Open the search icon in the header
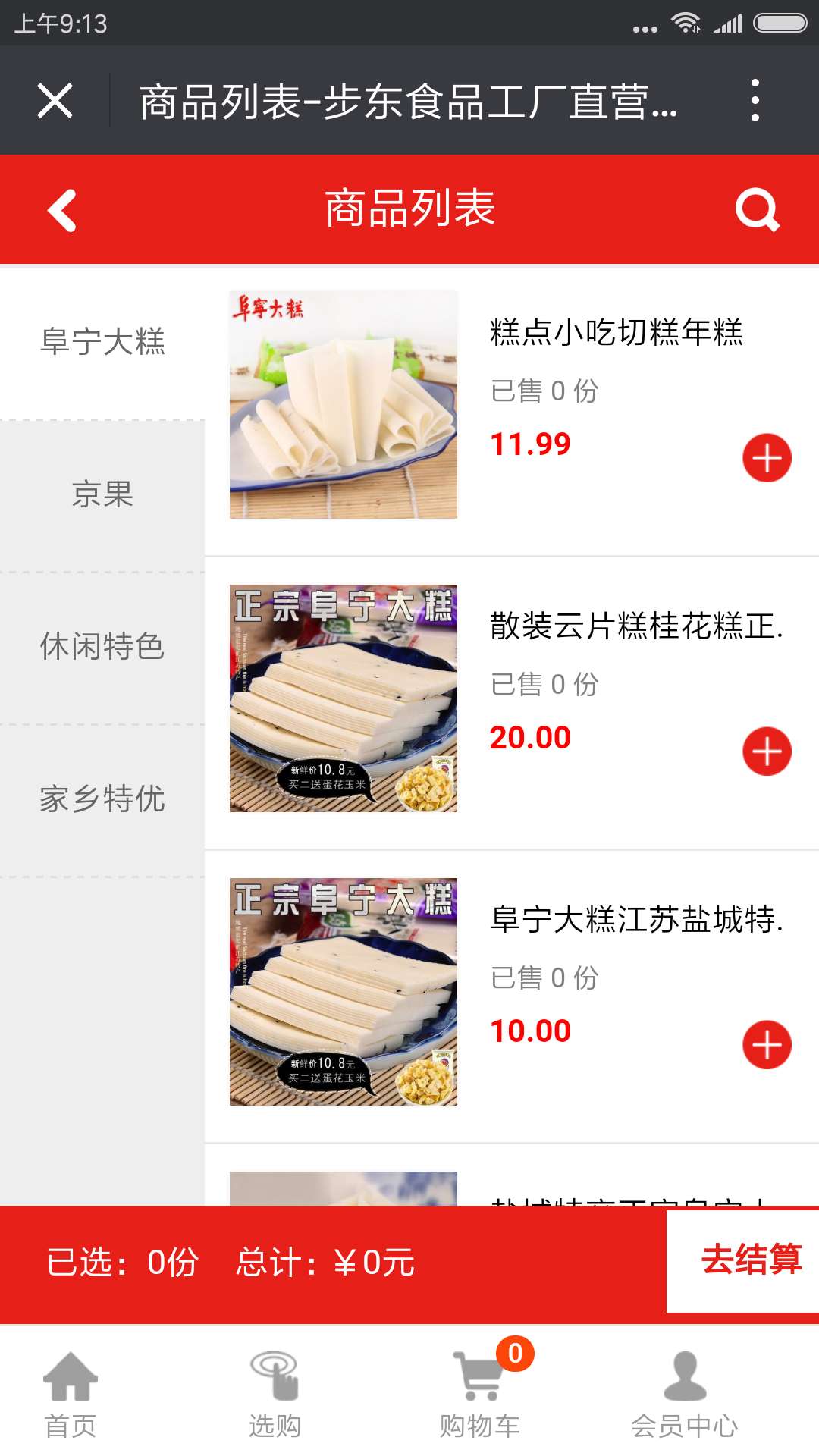Screen dimensions: 819x1456 759,209
